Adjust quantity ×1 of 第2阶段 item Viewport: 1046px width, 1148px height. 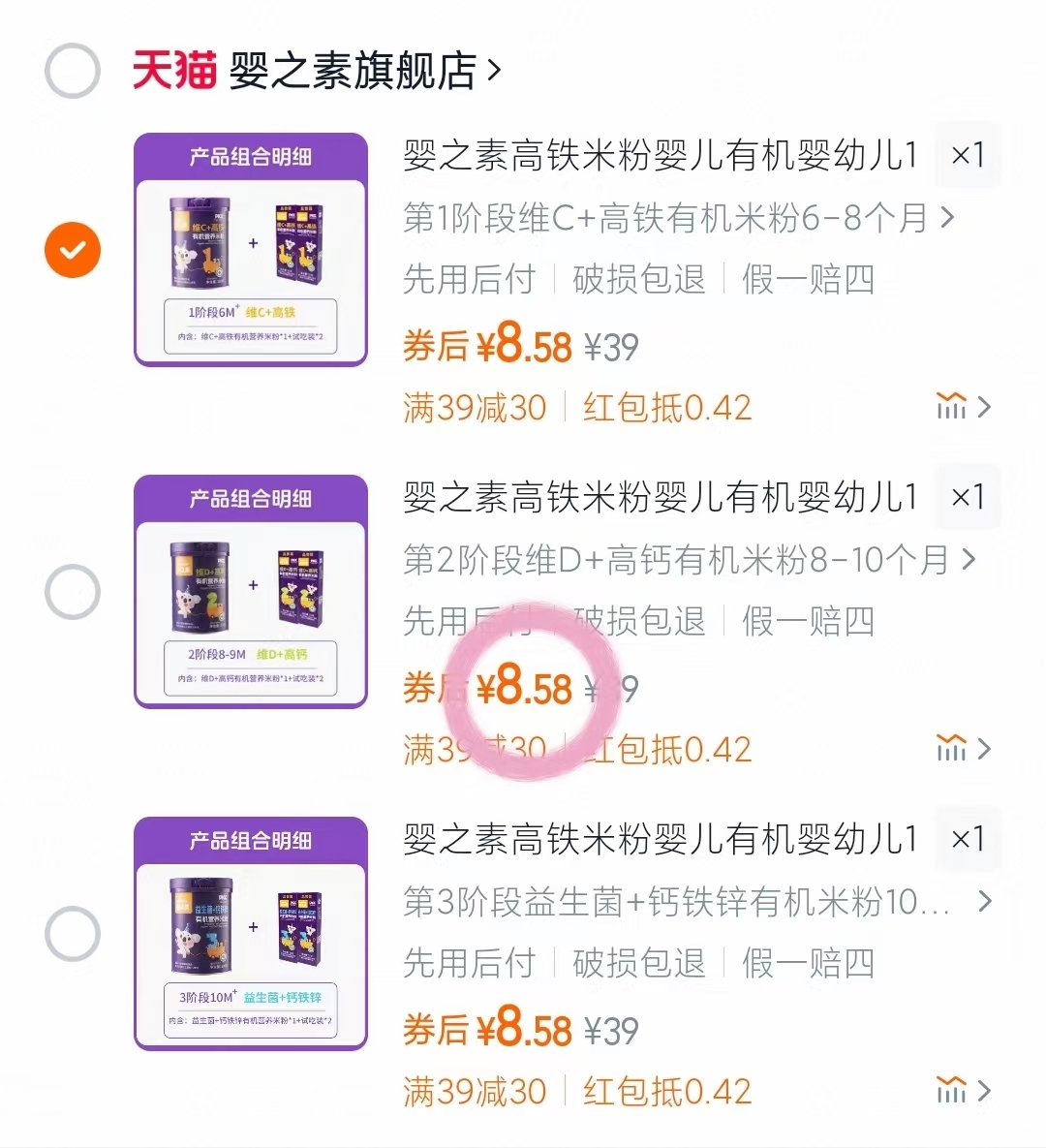(x=968, y=497)
